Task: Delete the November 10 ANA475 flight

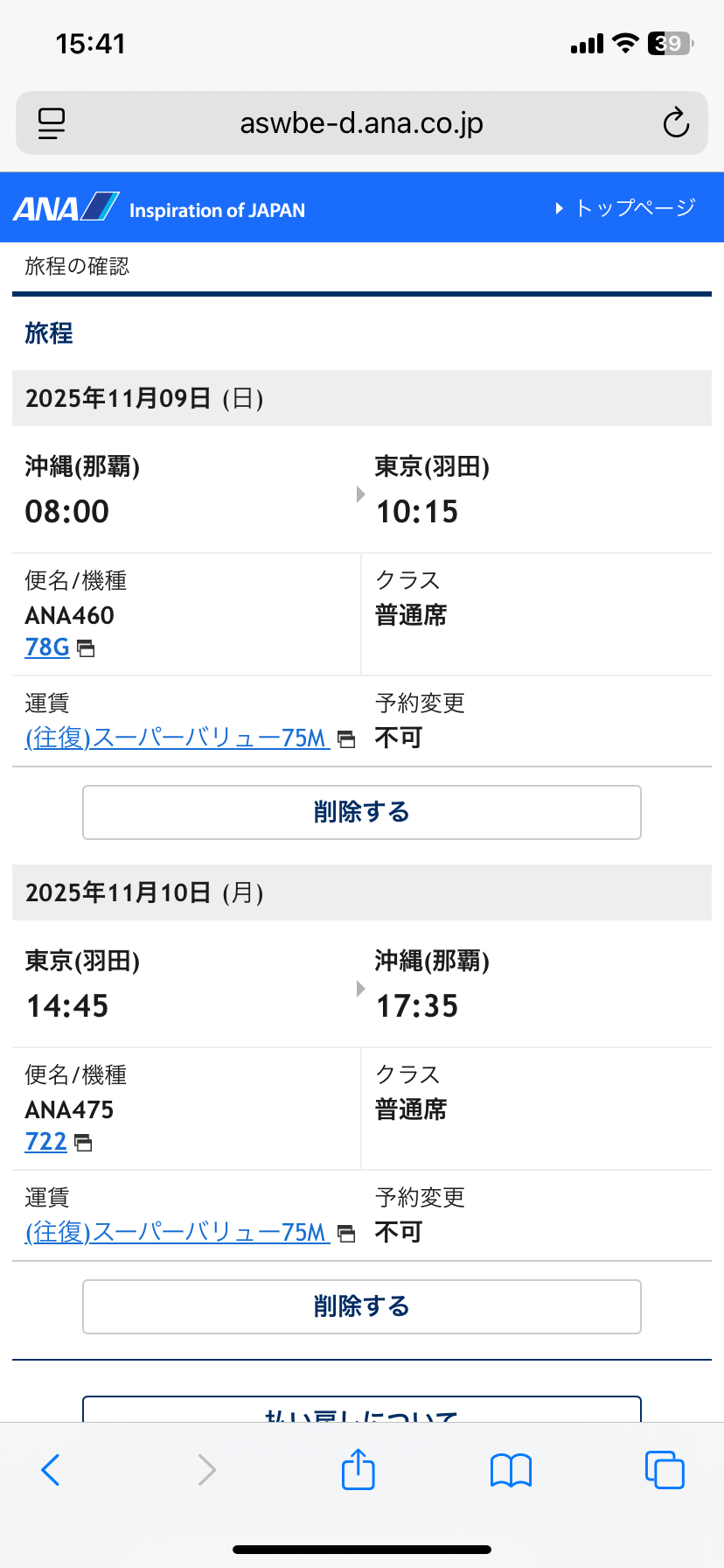Action: pos(362,1306)
